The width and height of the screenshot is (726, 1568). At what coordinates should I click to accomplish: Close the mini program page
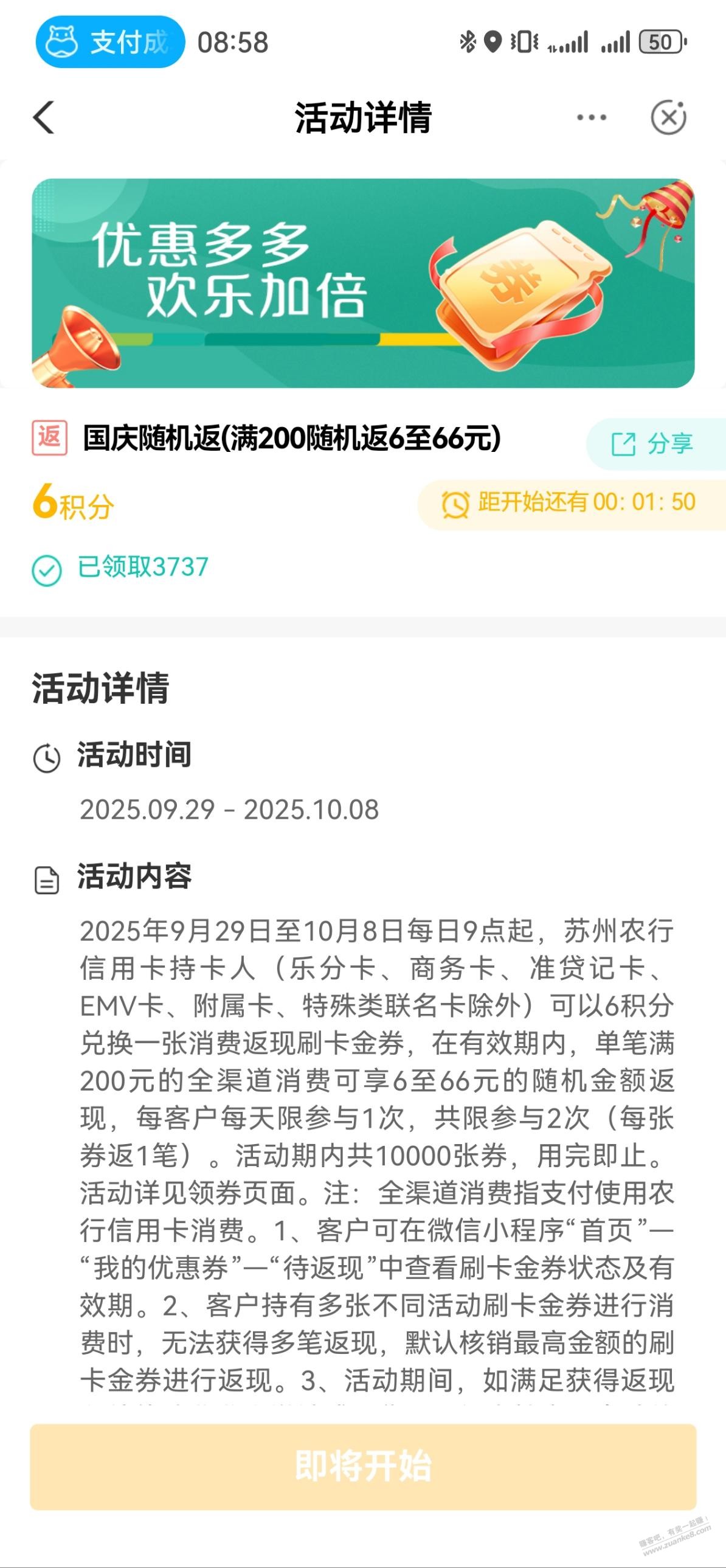pyautogui.click(x=668, y=117)
